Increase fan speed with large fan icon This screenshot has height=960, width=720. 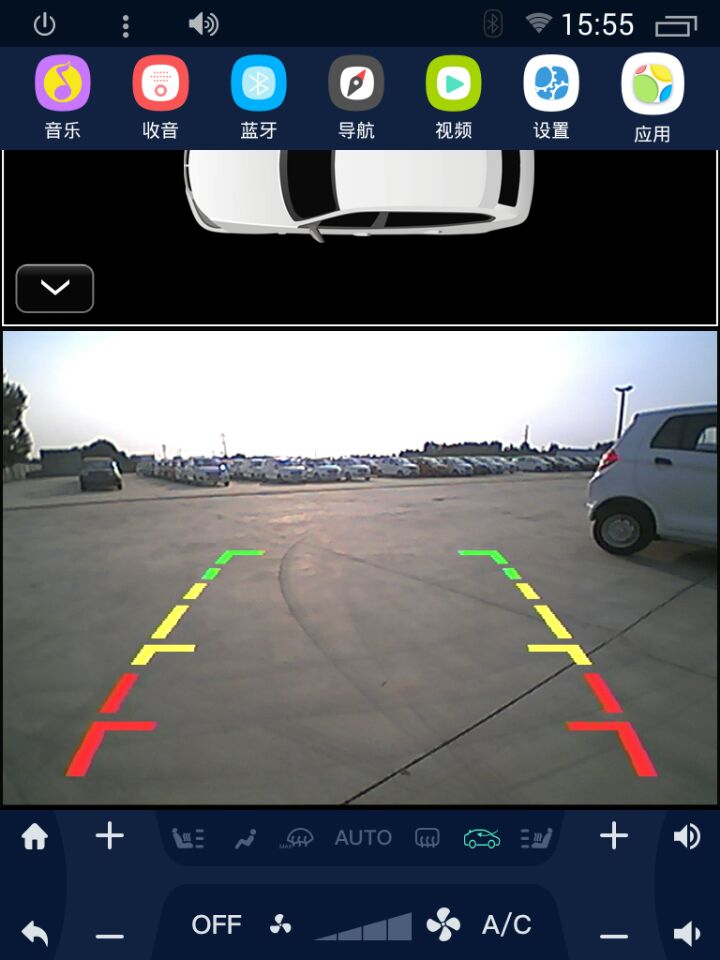point(443,925)
